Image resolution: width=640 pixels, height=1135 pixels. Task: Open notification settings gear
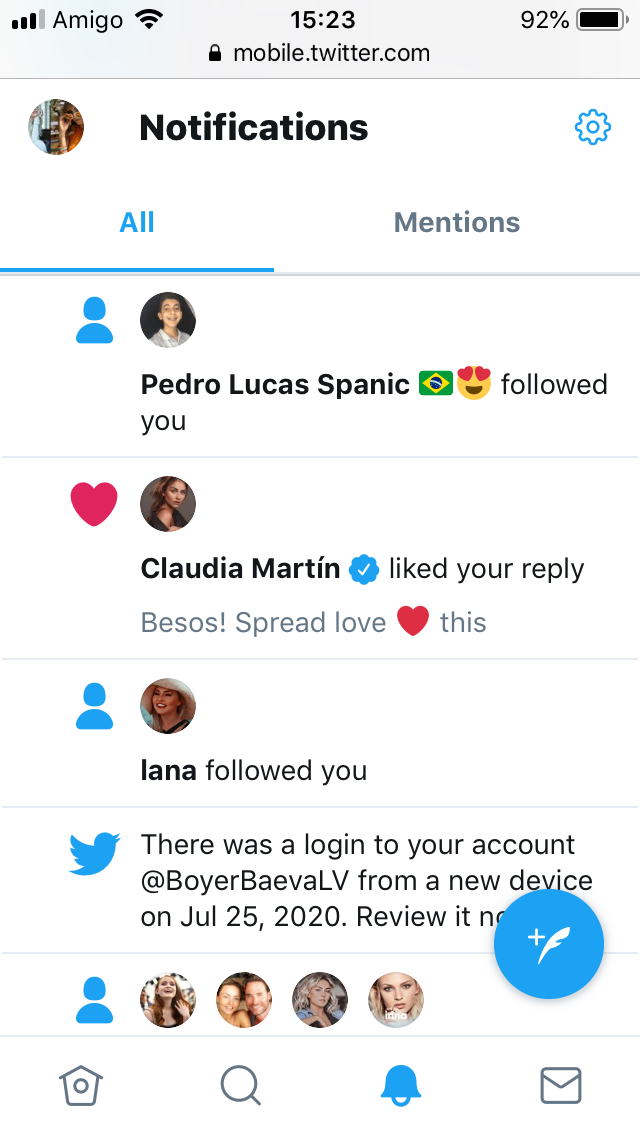pos(592,127)
